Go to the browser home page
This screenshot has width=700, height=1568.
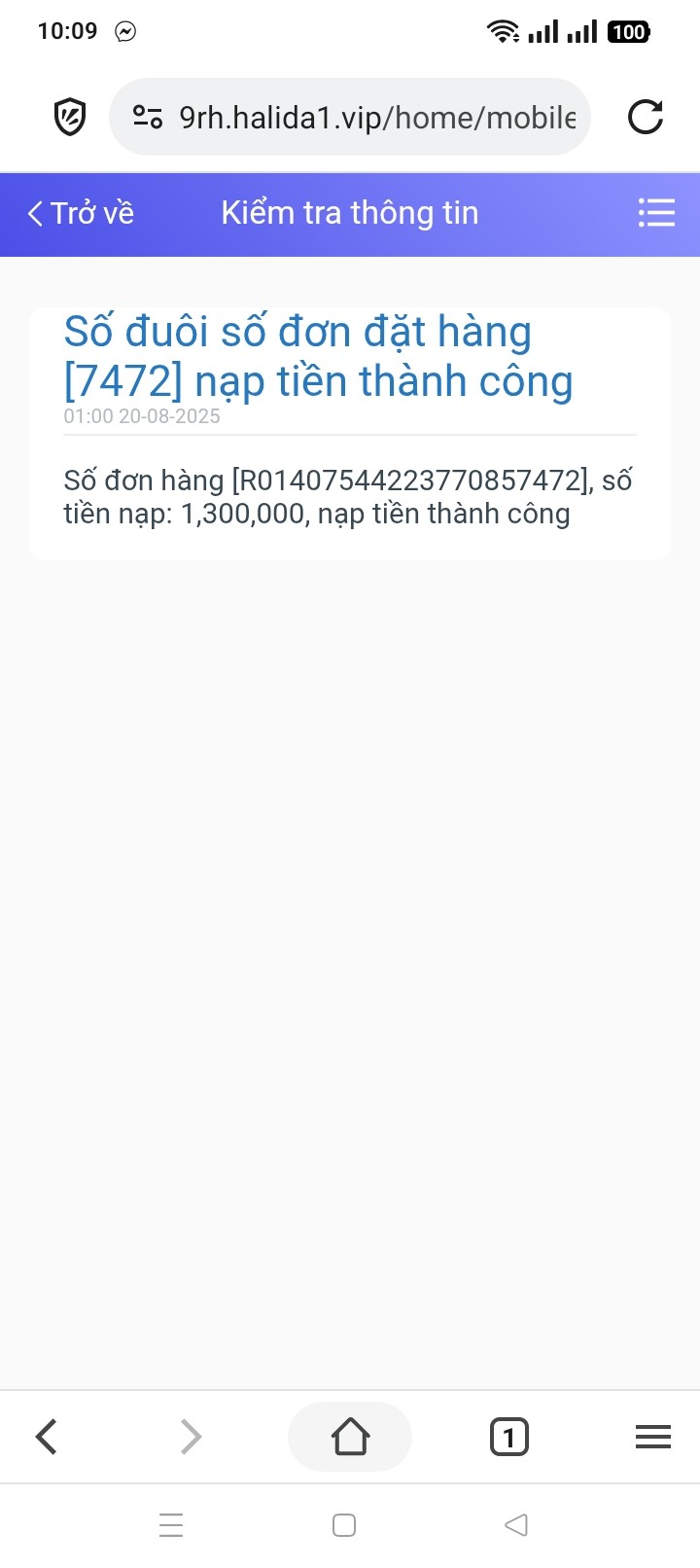[350, 1437]
